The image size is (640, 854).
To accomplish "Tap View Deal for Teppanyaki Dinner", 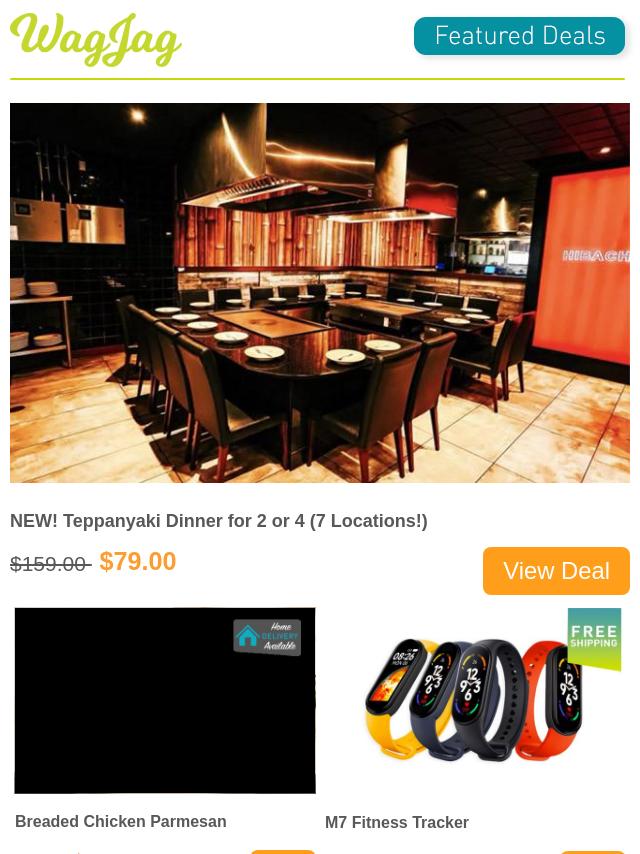I will click(x=556, y=571).
